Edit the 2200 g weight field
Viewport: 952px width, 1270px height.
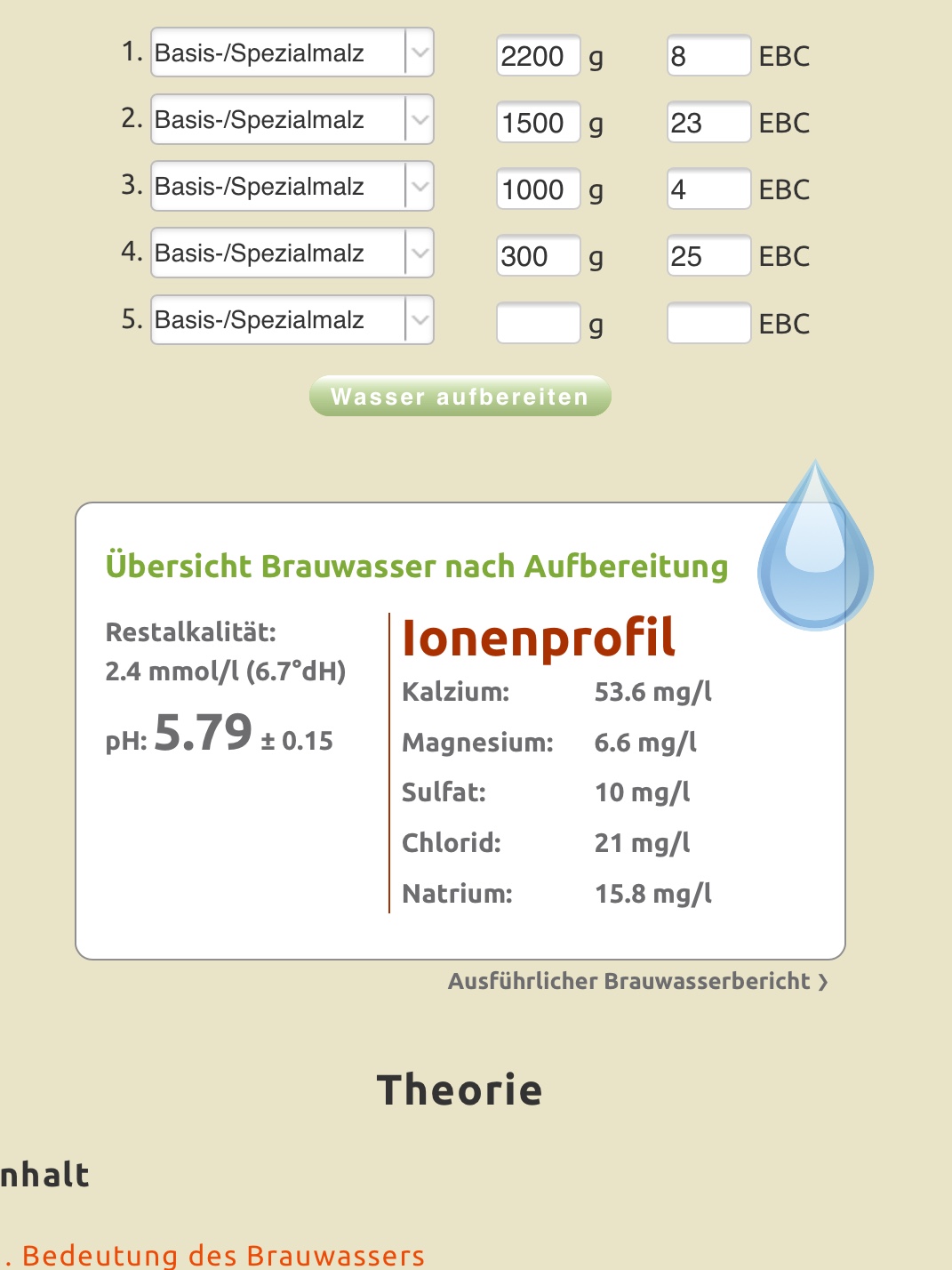click(538, 56)
